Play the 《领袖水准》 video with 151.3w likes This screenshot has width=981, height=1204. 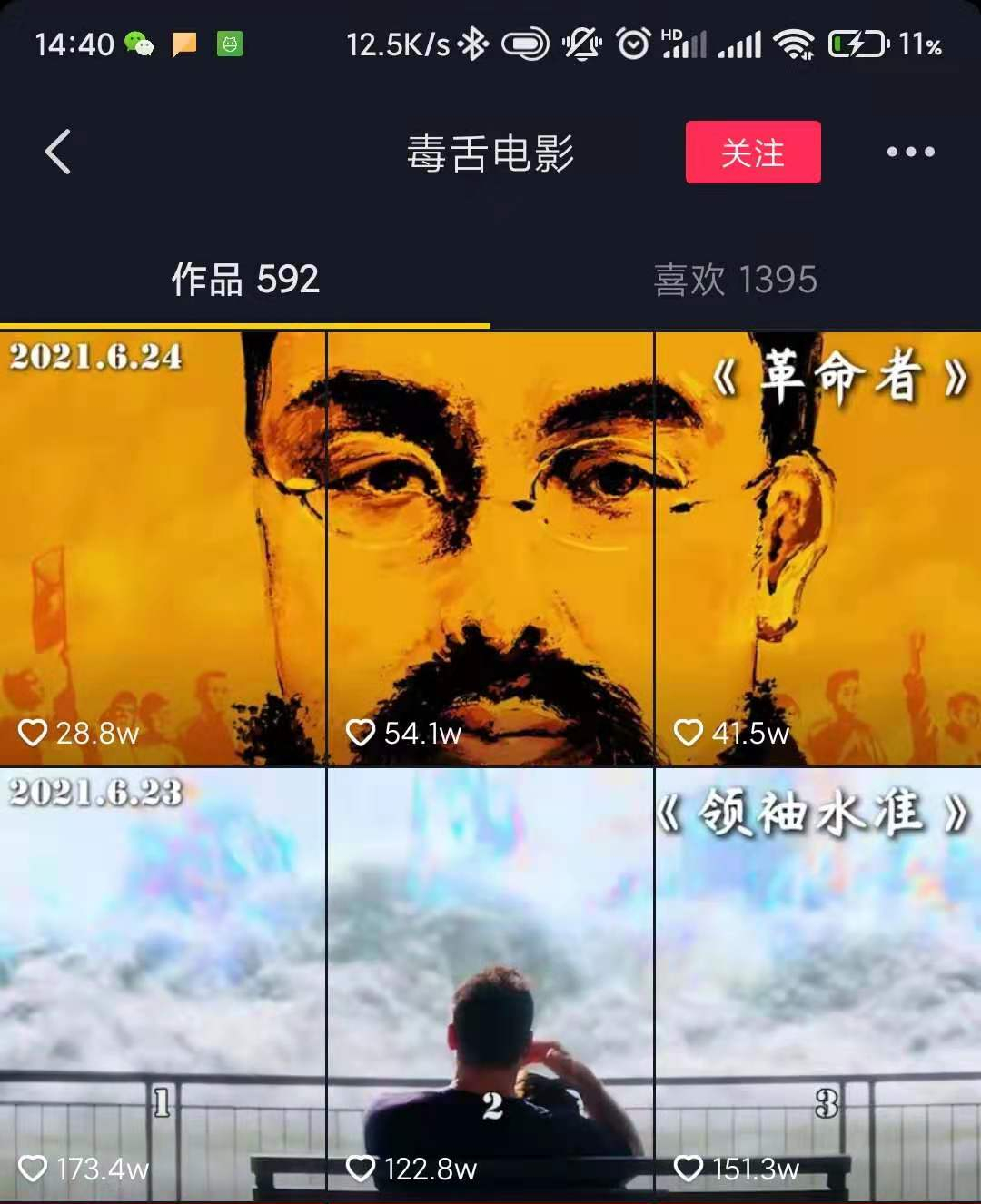(817, 985)
